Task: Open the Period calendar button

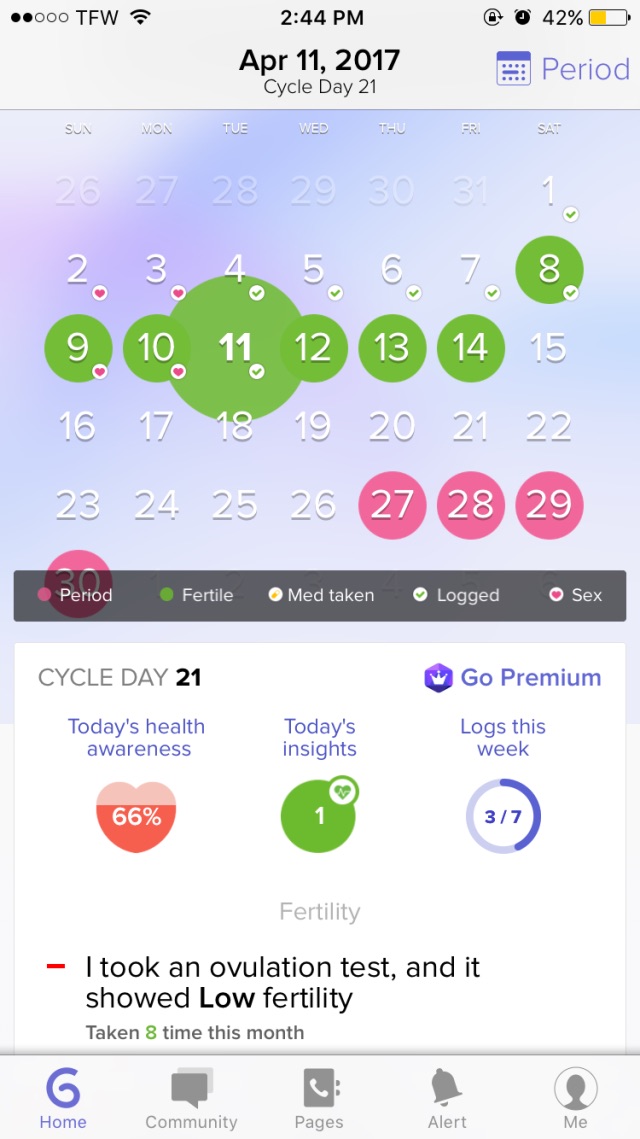Action: pyautogui.click(x=564, y=70)
